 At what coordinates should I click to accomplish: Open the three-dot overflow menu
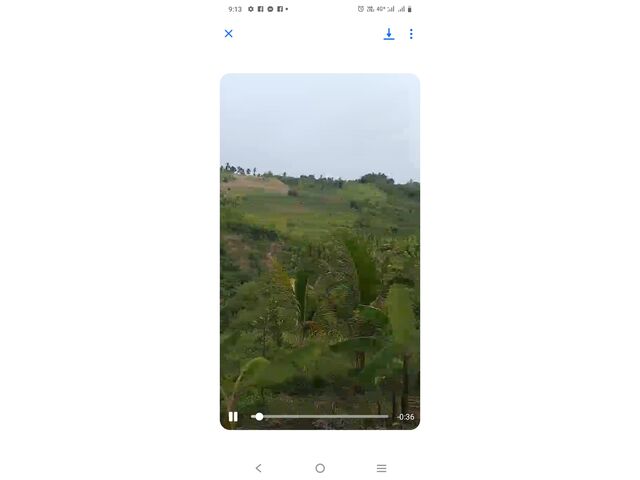click(411, 34)
